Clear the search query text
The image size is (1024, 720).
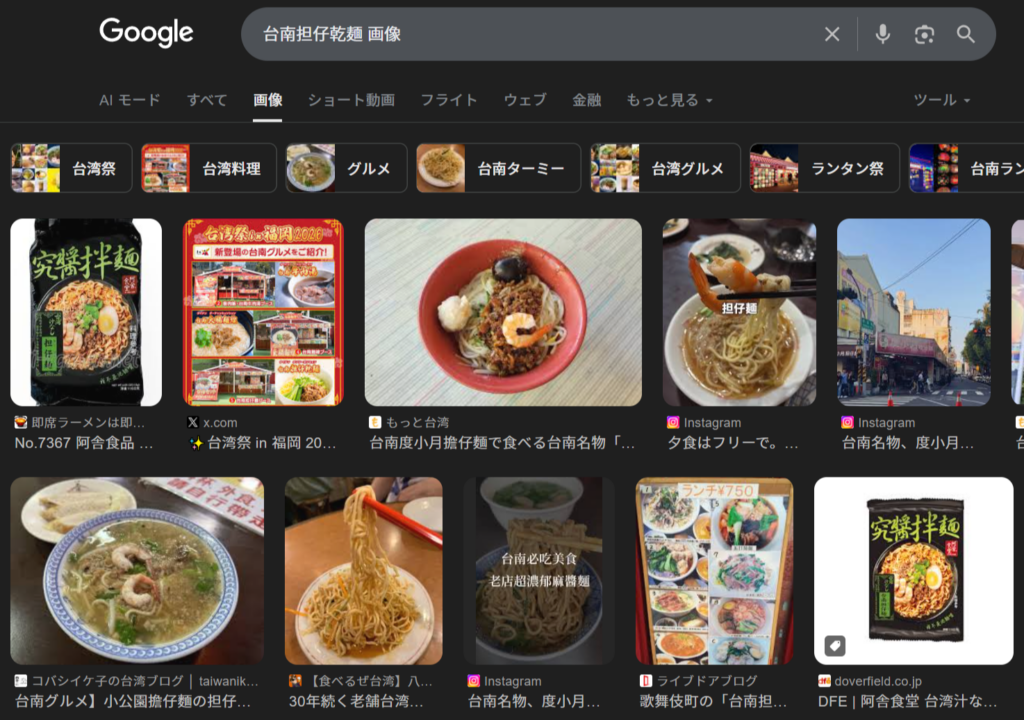[832, 34]
